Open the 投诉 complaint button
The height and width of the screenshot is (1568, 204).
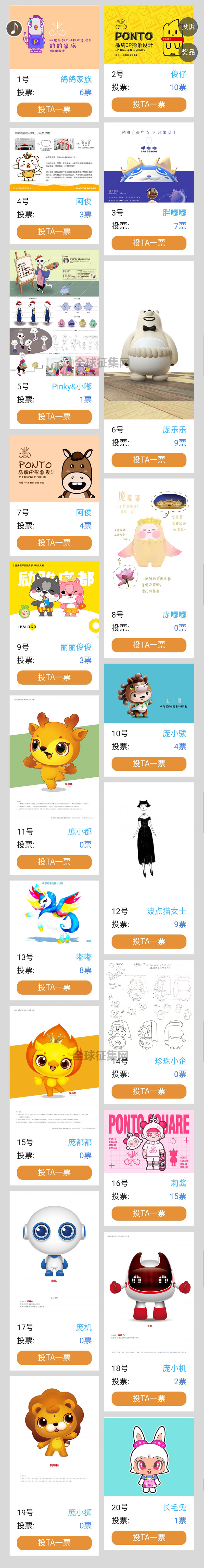tap(188, 27)
